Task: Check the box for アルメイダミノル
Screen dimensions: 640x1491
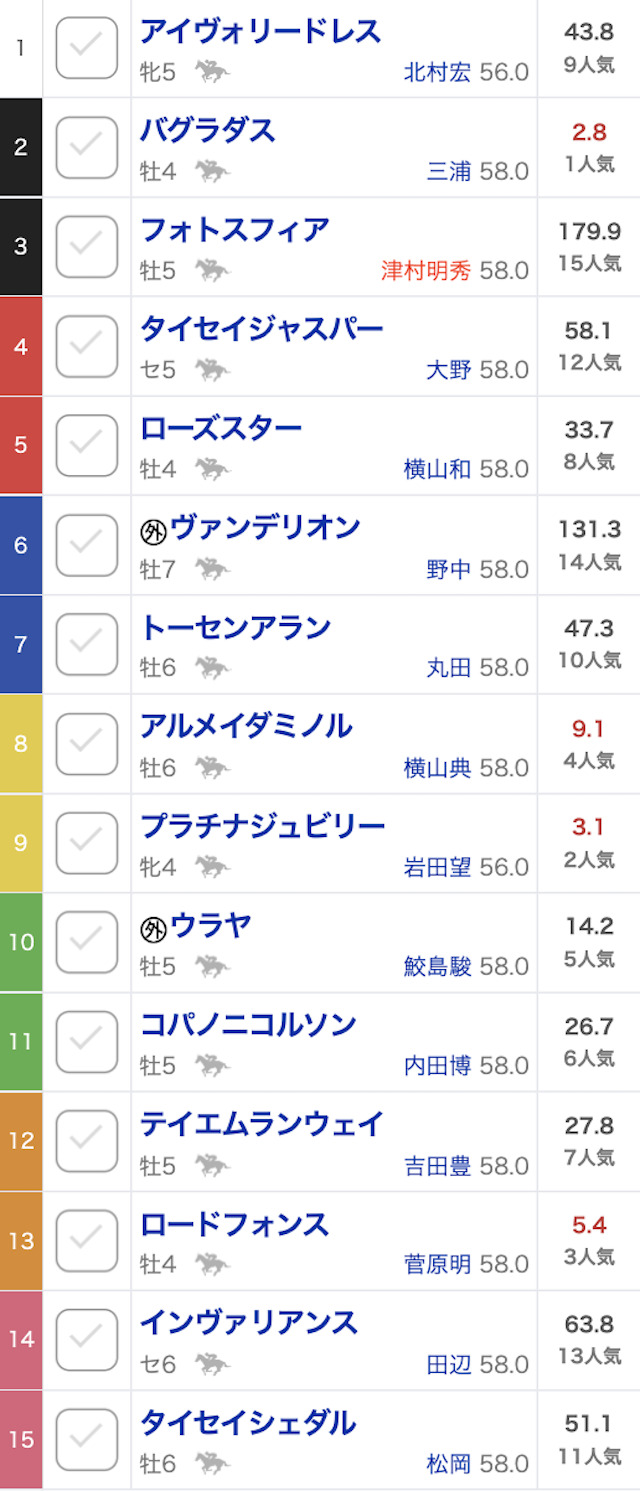Action: 87,744
